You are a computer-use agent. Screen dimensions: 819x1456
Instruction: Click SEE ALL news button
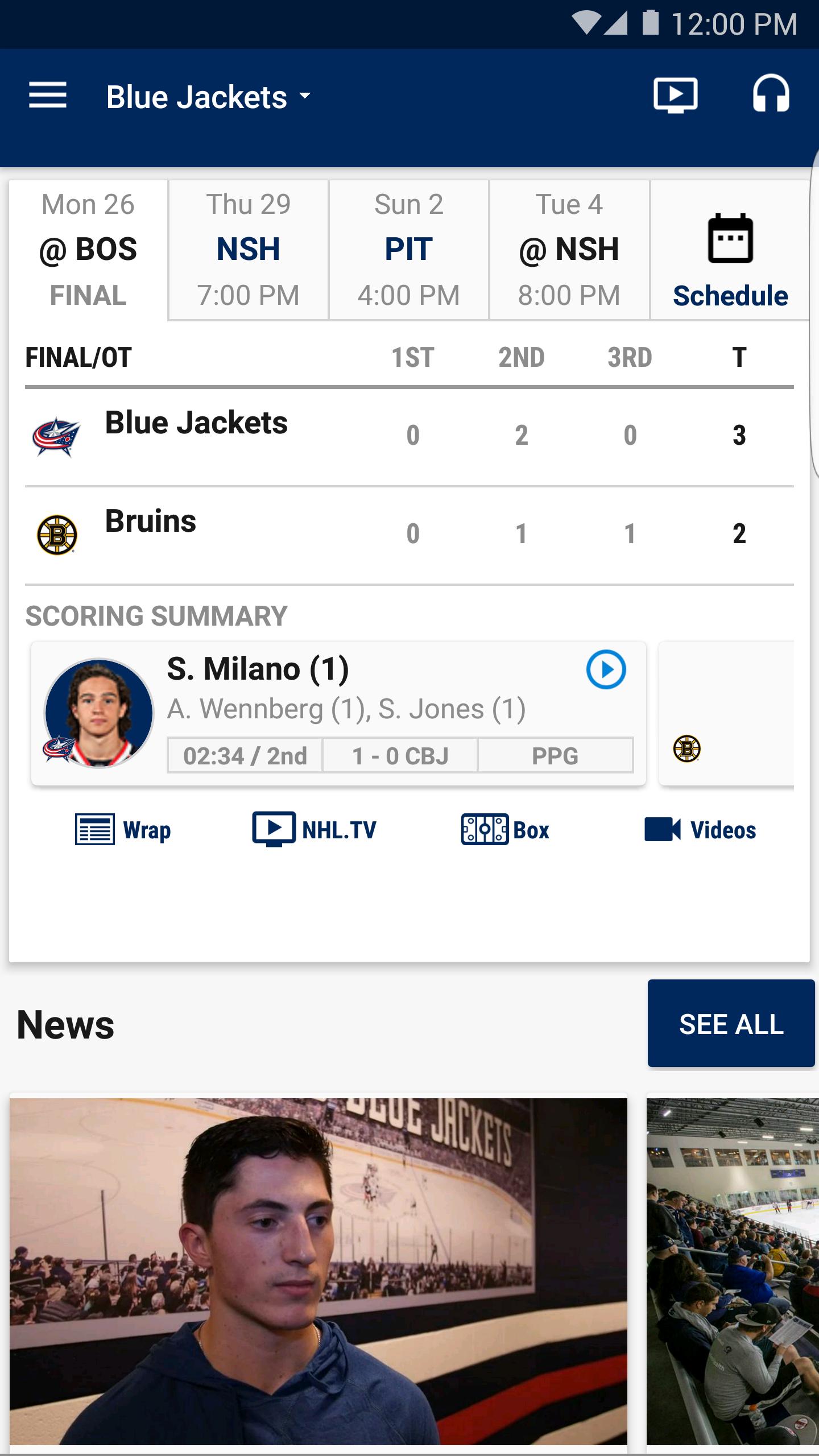point(730,1023)
